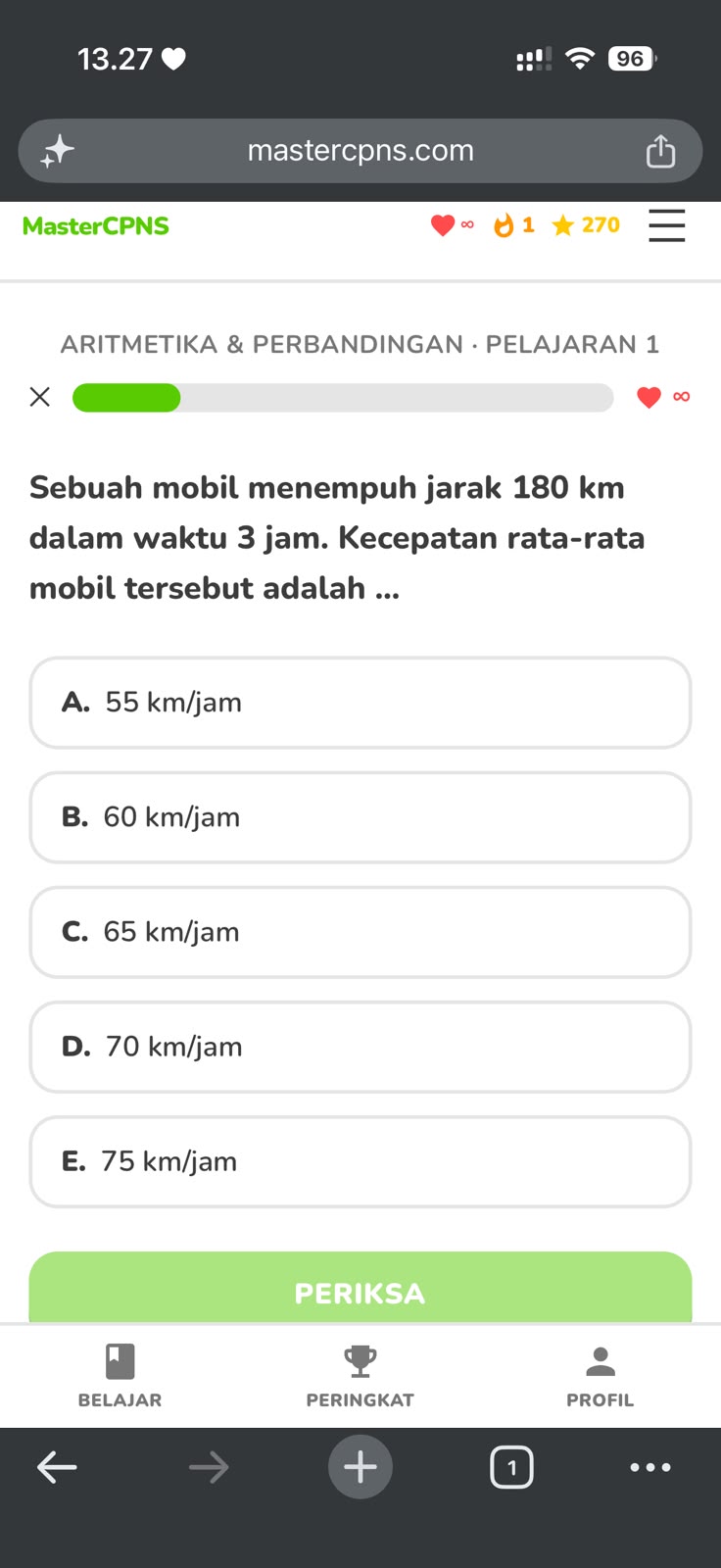Choose option E. 75 km/jam
The height and width of the screenshot is (1568, 721).
tap(360, 1161)
